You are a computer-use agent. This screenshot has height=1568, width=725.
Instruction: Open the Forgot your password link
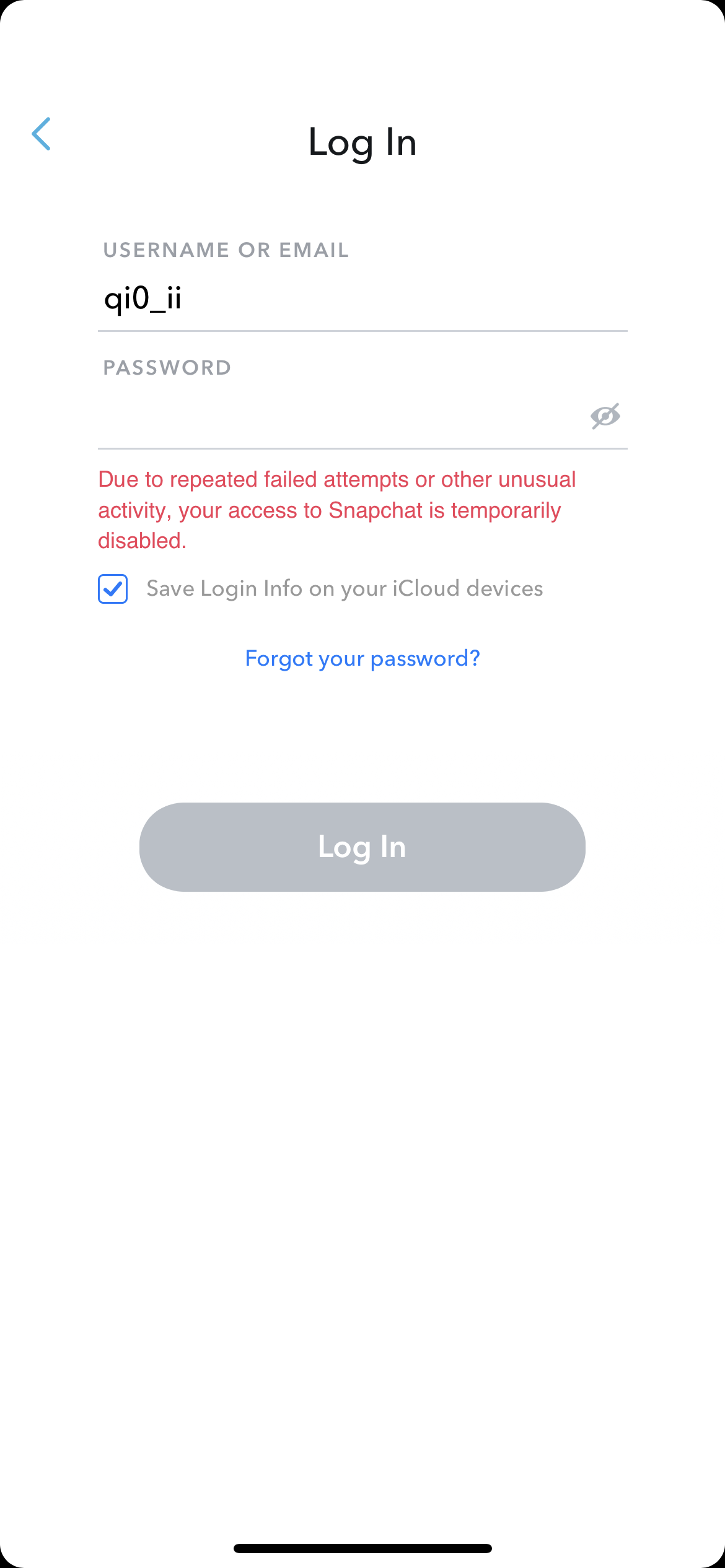click(x=362, y=658)
